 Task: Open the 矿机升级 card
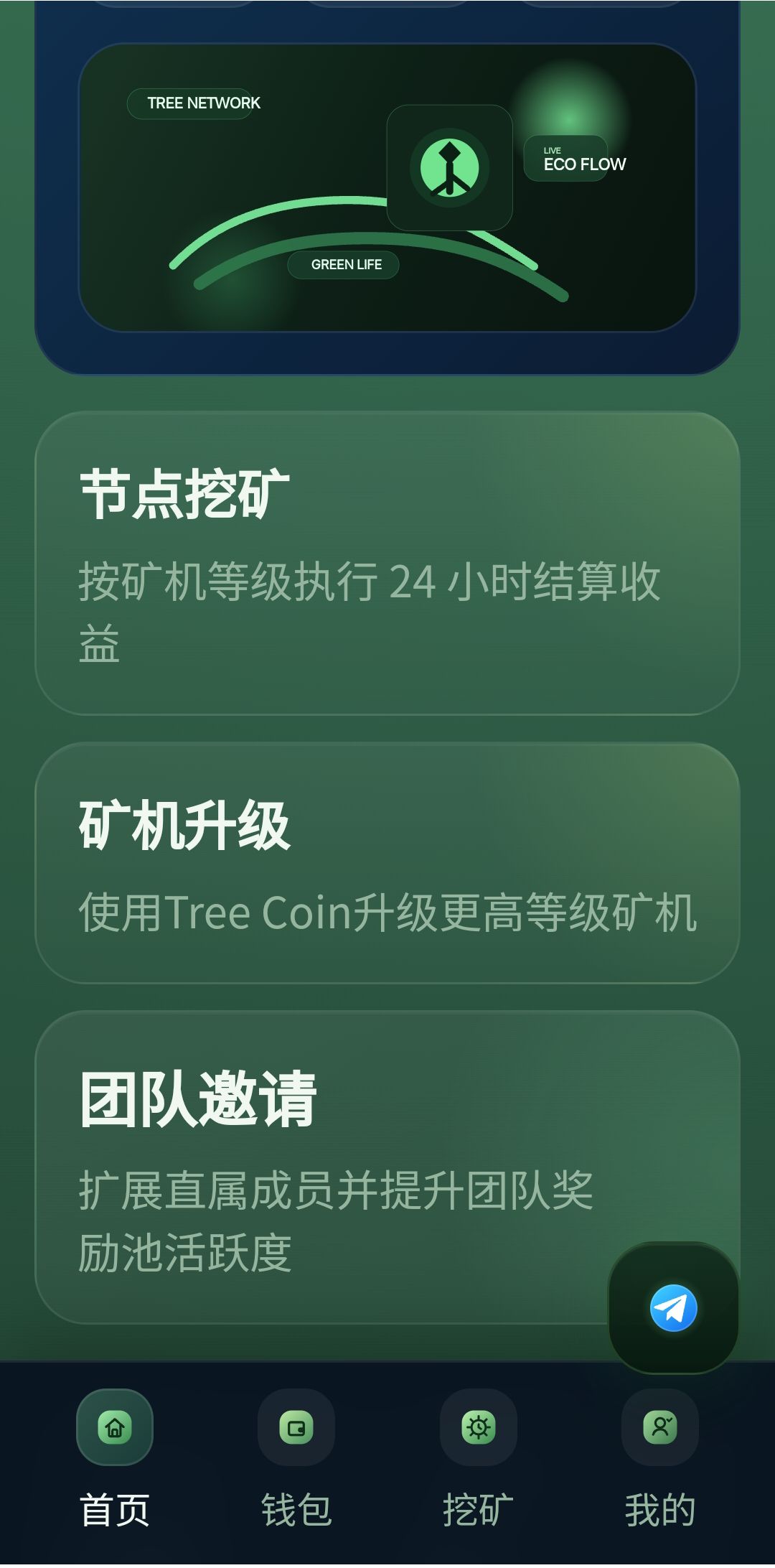387,863
